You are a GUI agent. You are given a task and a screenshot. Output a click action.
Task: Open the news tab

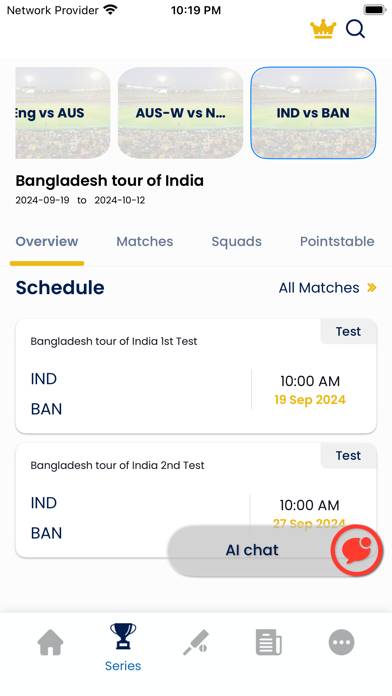click(x=269, y=642)
